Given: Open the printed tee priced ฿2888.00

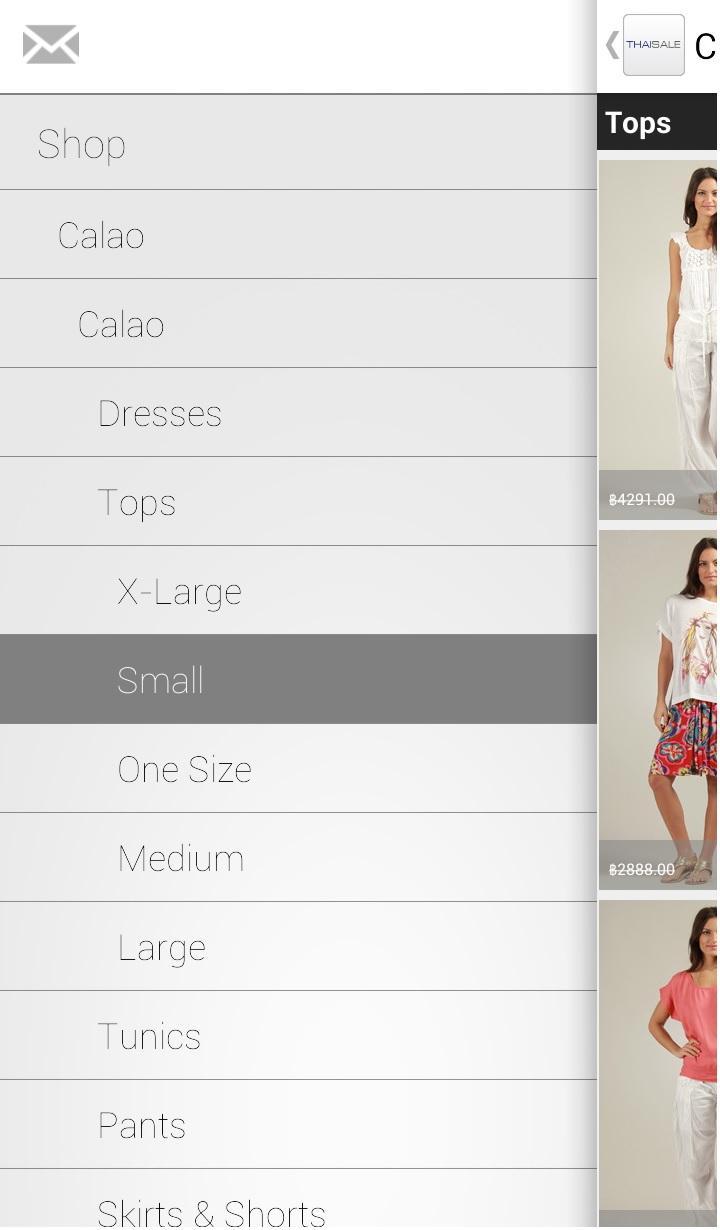Looking at the screenshot, I should (x=659, y=708).
